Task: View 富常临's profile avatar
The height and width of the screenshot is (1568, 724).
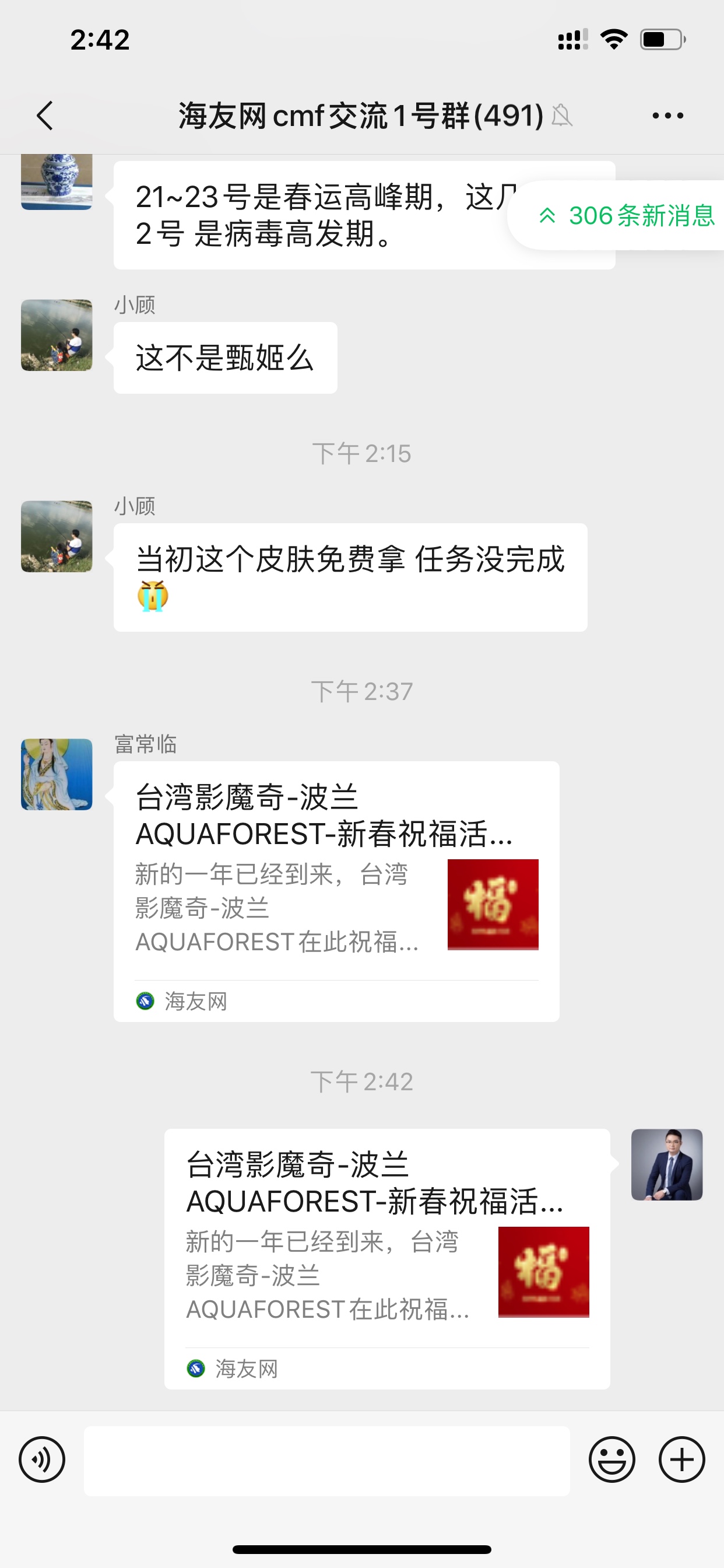Action: point(57,774)
